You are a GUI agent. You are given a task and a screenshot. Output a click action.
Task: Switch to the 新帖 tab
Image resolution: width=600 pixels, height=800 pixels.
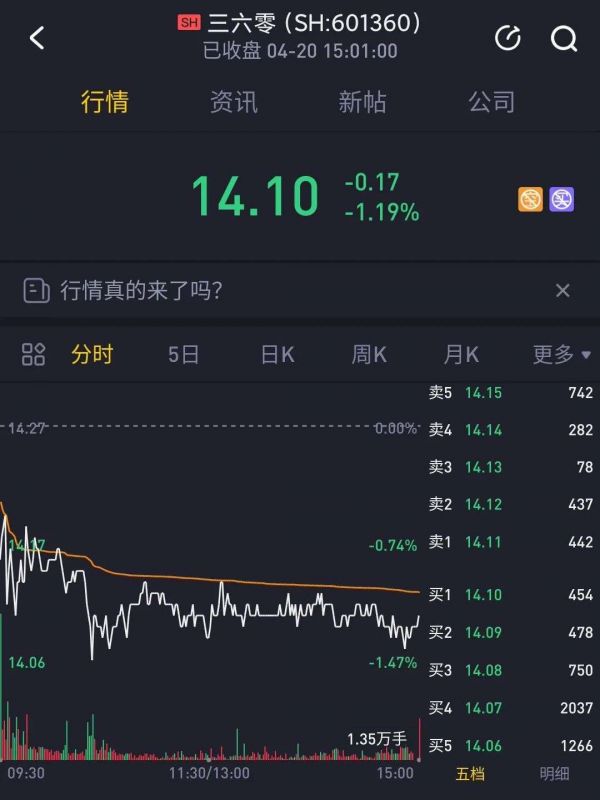[362, 102]
